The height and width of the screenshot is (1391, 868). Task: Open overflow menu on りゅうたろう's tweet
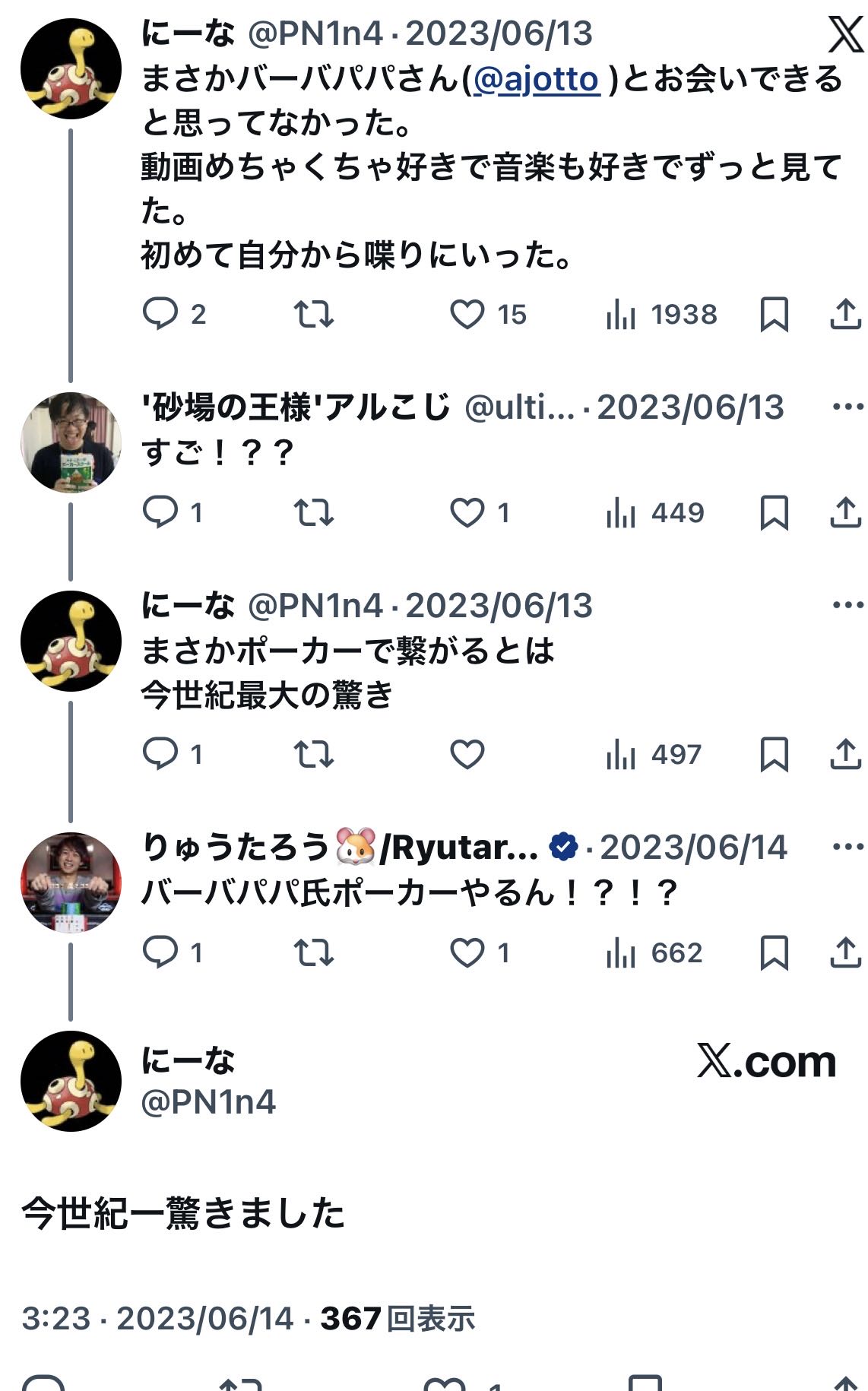[x=847, y=847]
